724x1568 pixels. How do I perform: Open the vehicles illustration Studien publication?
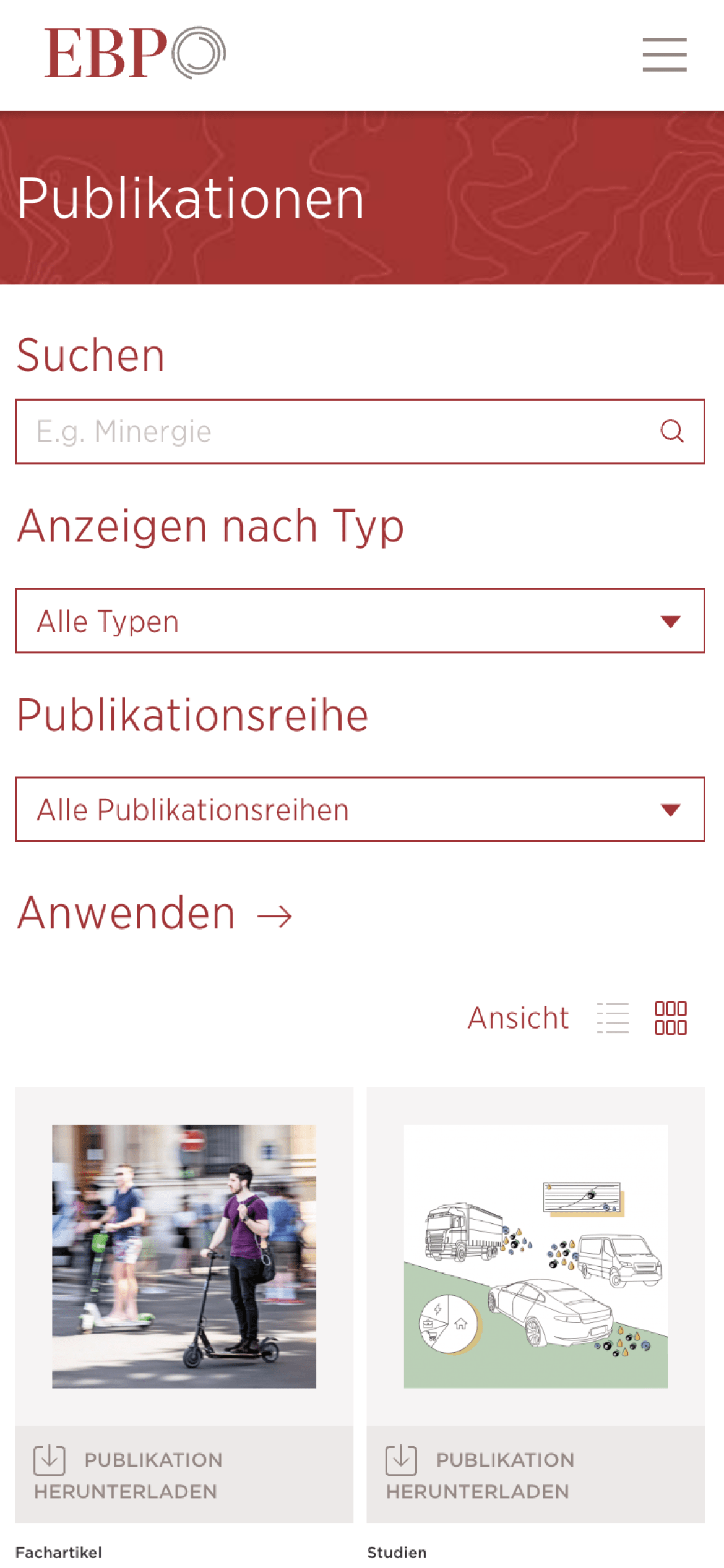point(535,1256)
